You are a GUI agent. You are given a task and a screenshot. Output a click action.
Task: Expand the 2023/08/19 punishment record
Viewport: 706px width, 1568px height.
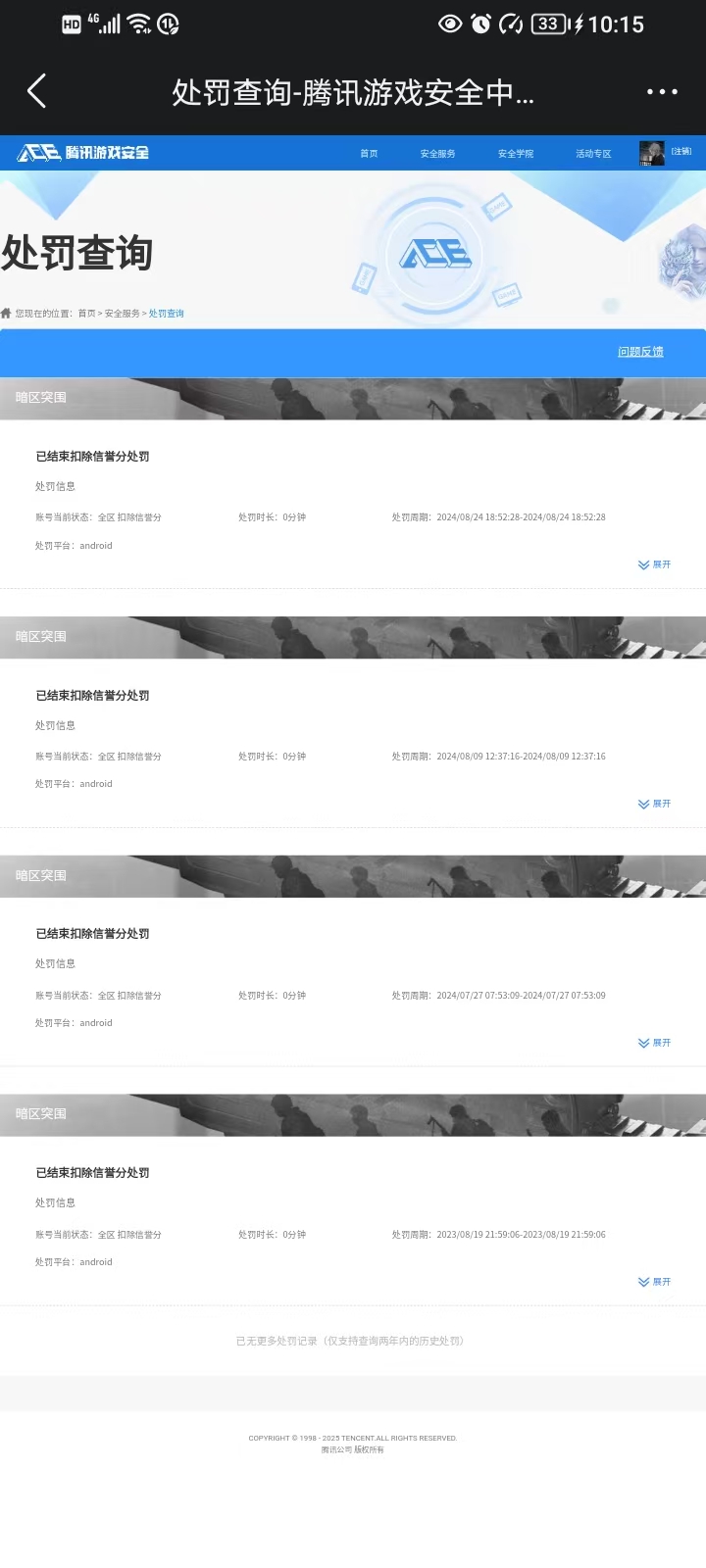click(x=655, y=1282)
